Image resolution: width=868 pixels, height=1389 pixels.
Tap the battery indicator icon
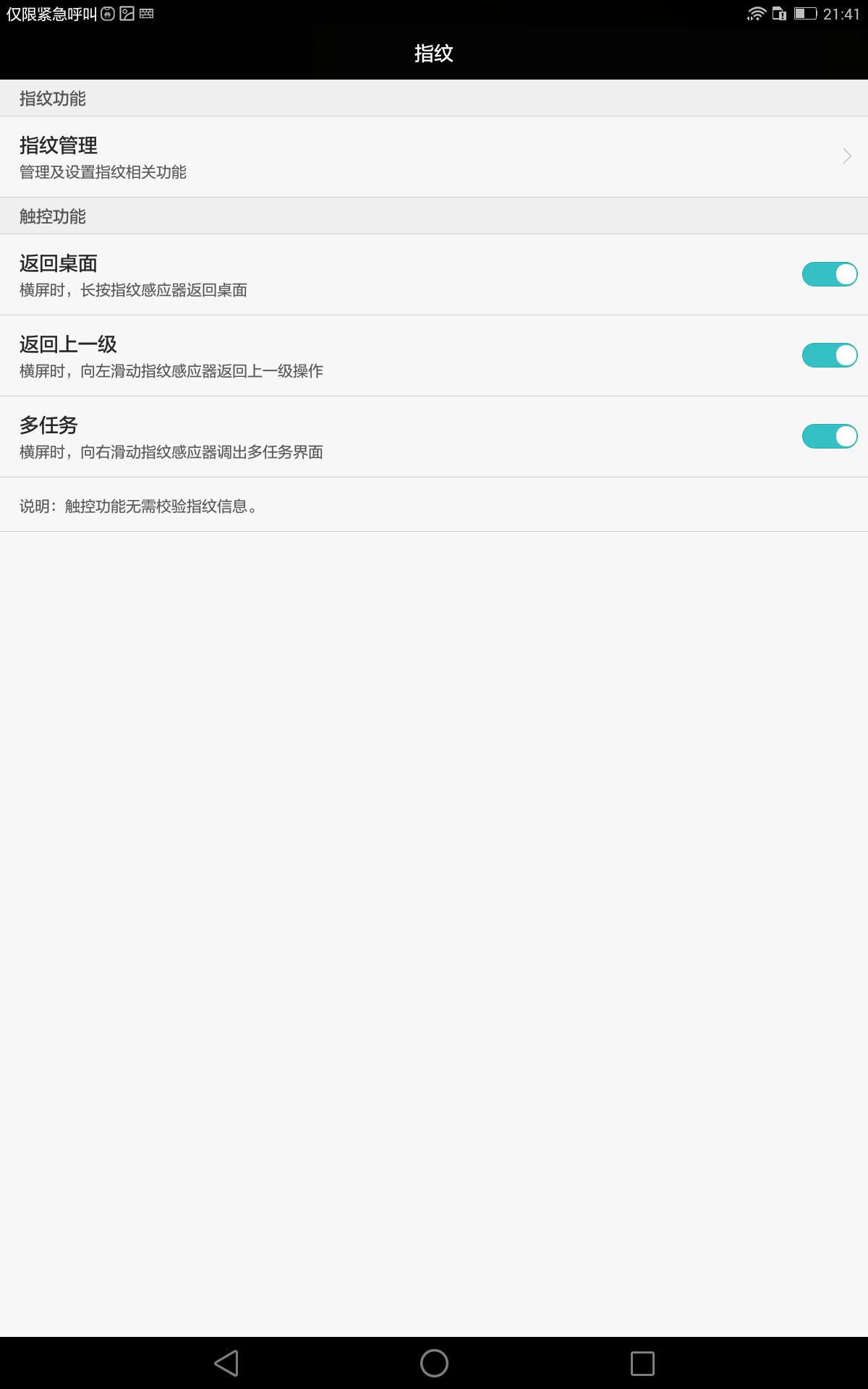[806, 12]
